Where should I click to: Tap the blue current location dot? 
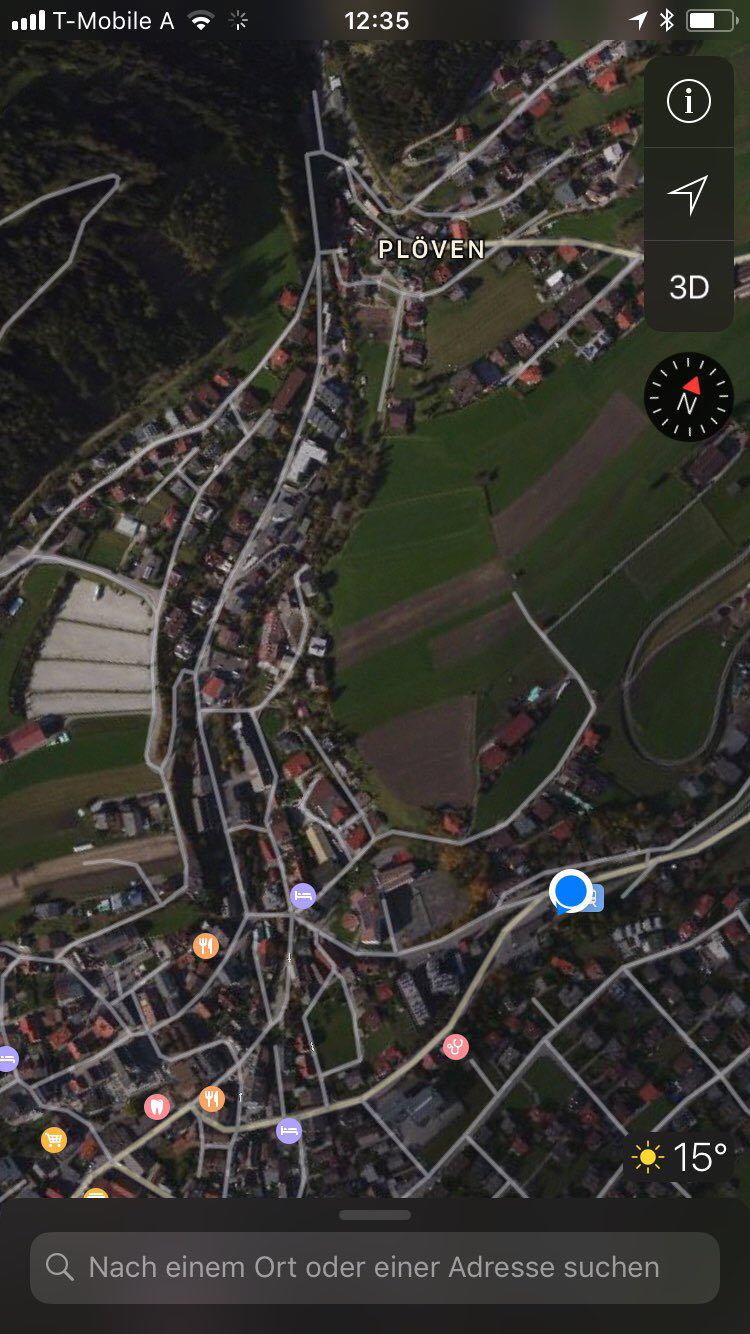pos(570,889)
